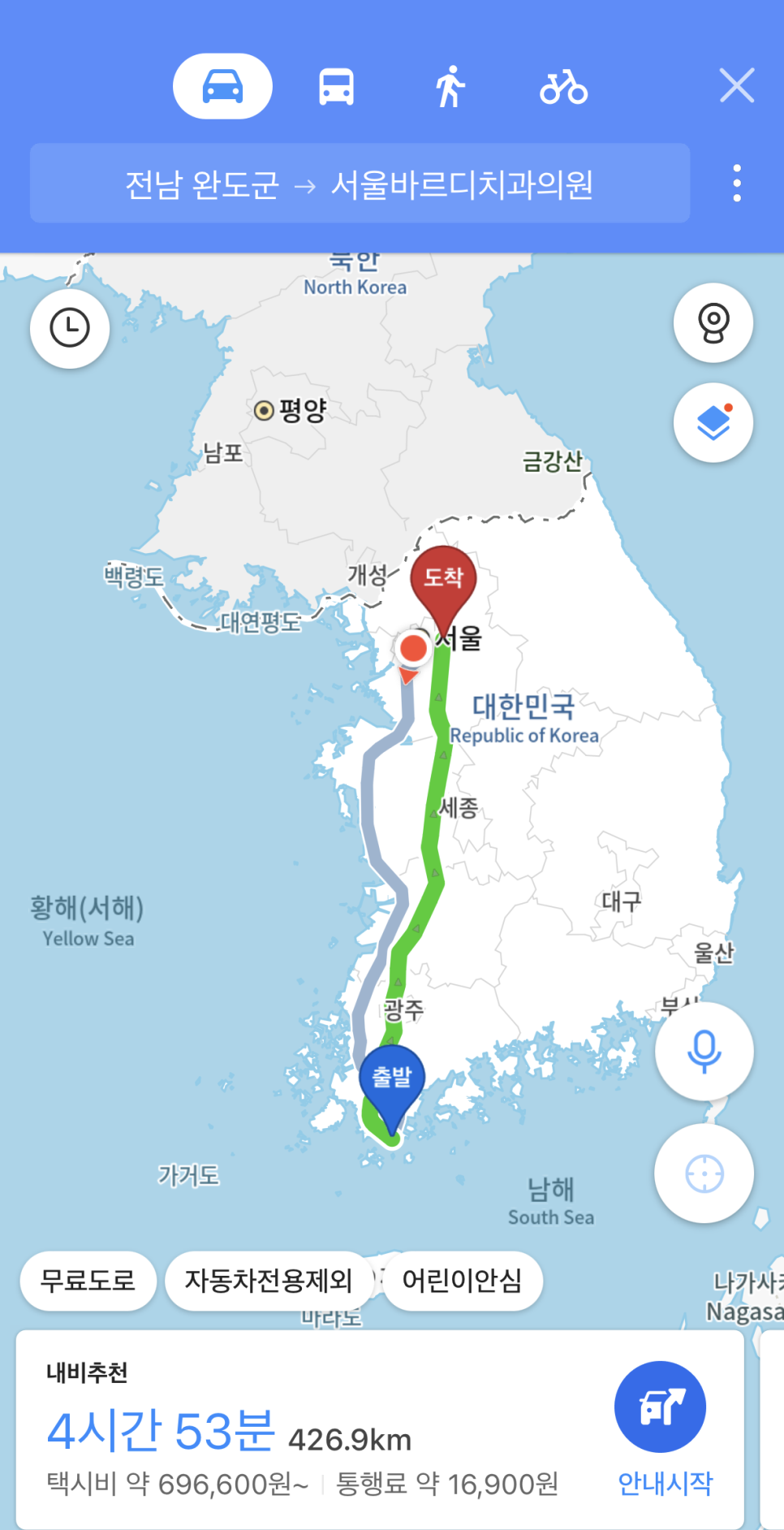This screenshot has height=1530, width=784.
Task: Open street view panorama icon
Action: [713, 322]
